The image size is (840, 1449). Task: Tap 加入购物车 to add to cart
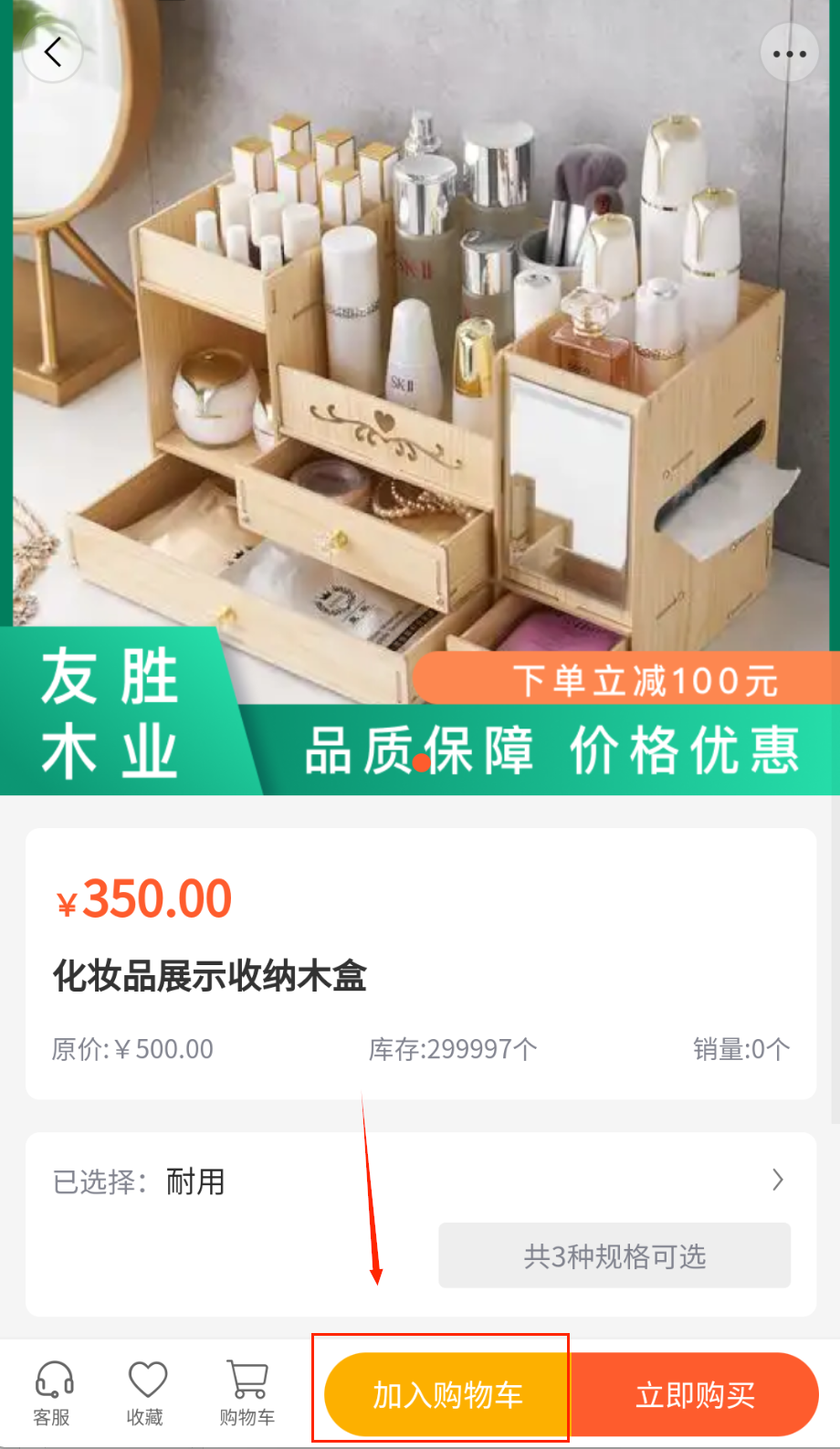[447, 1394]
